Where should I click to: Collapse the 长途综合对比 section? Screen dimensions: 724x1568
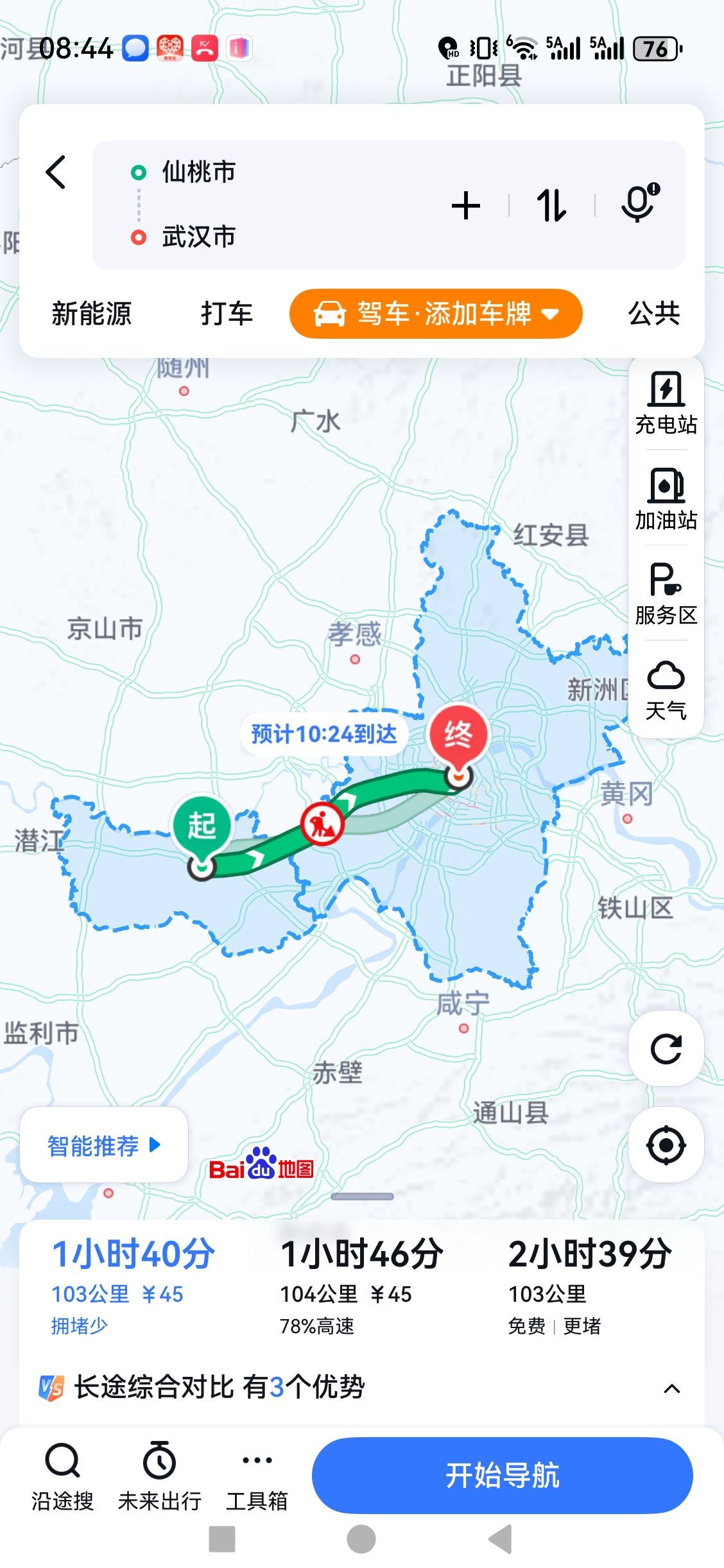click(671, 1389)
